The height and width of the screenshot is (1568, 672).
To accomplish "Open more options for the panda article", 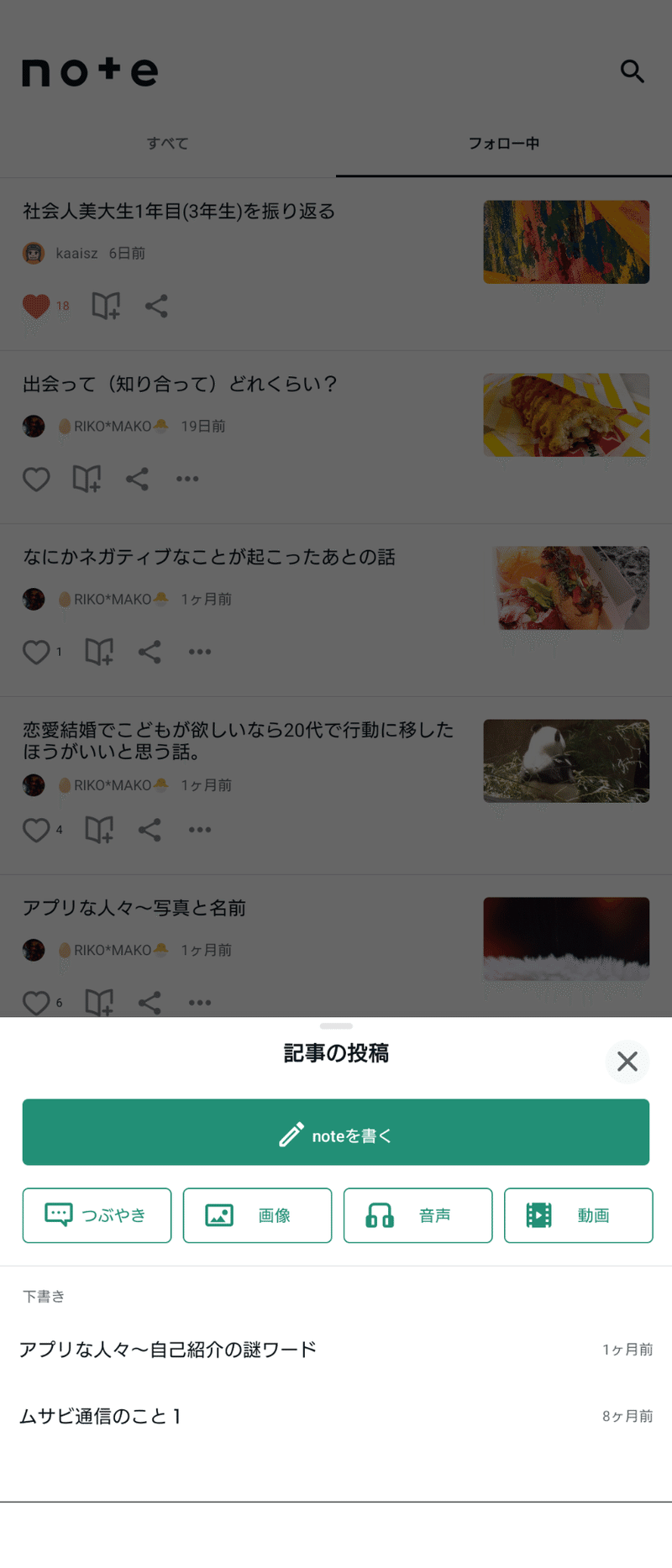I will pos(200,830).
